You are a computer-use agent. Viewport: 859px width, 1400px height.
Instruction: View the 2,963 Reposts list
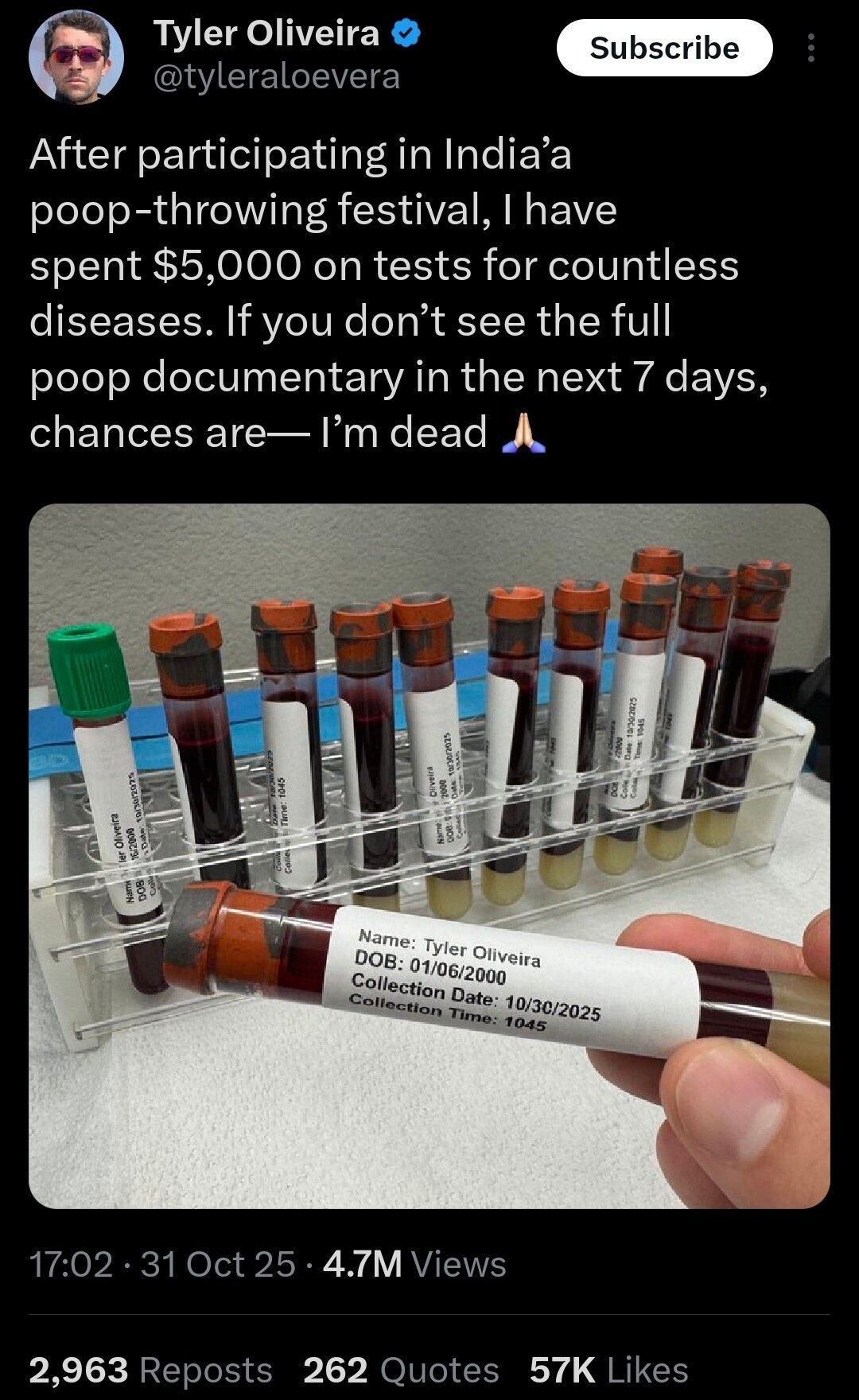coord(150,1370)
